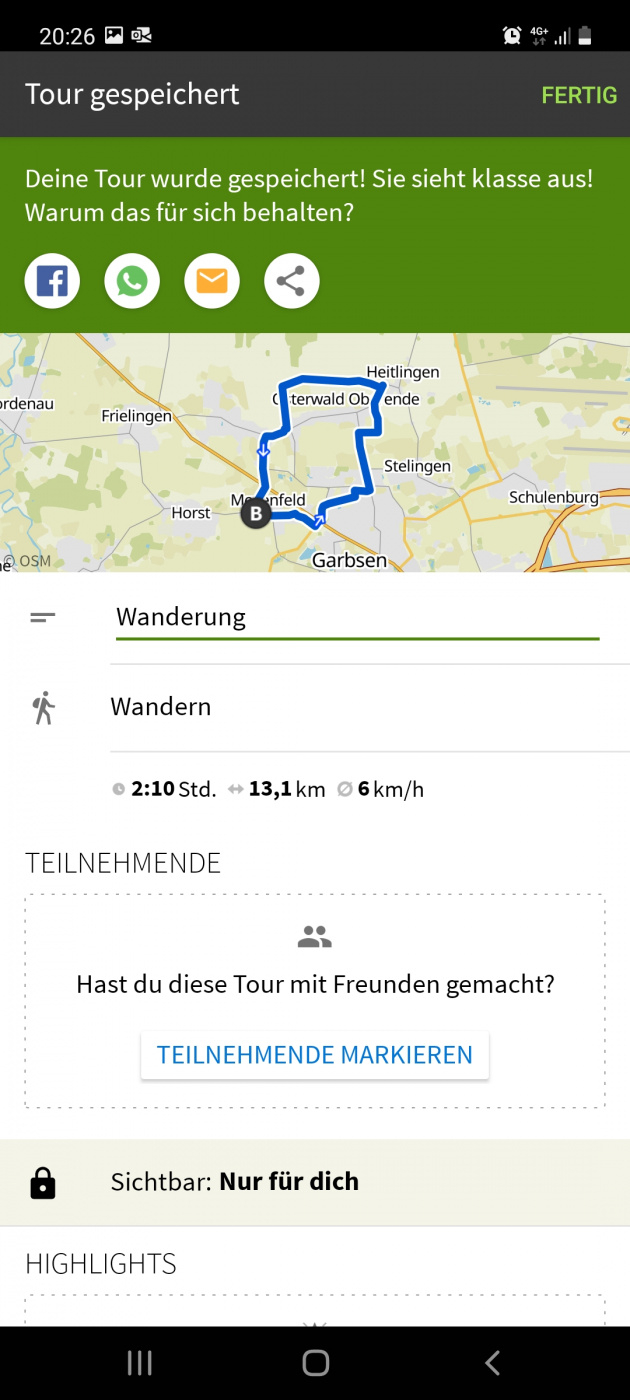Edit the tour name Wanderung field

coord(357,617)
